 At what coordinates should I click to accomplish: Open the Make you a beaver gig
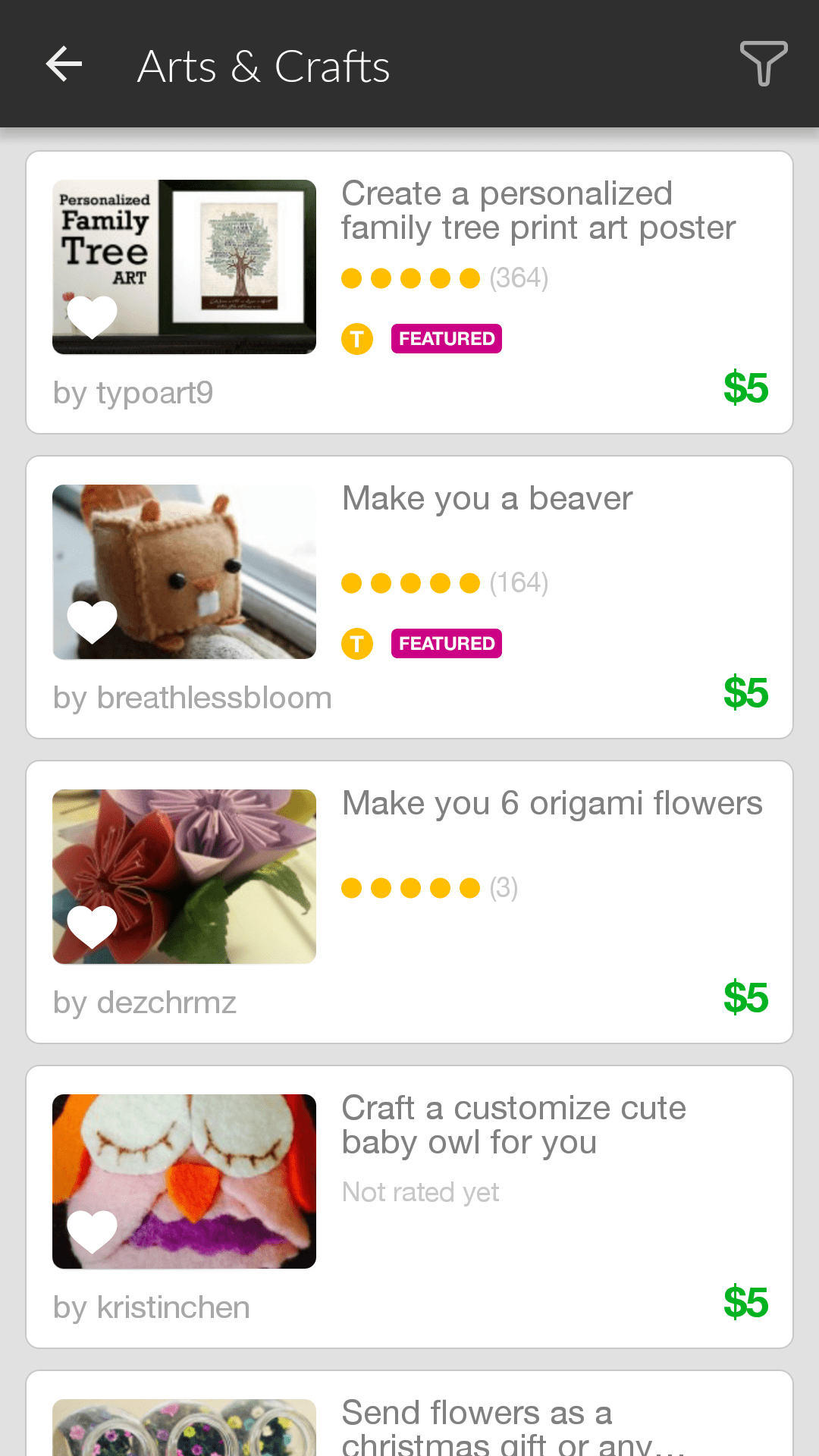pos(409,598)
